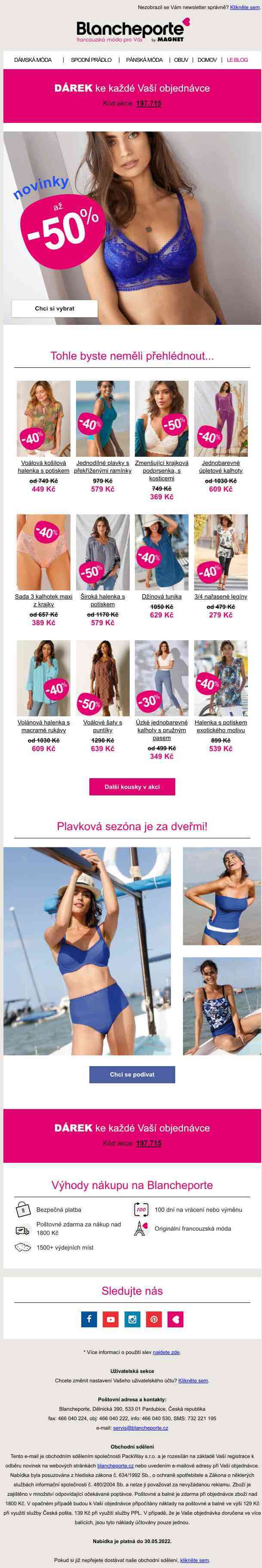This screenshot has height=1568, width=262.
Task: Open Jednobarevné úpletové kalhoty product
Action: click(x=221, y=466)
